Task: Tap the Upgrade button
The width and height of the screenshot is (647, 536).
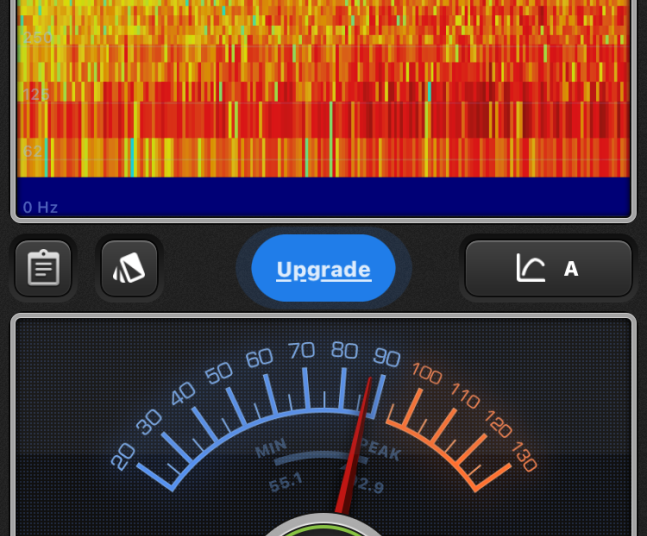Action: (323, 269)
